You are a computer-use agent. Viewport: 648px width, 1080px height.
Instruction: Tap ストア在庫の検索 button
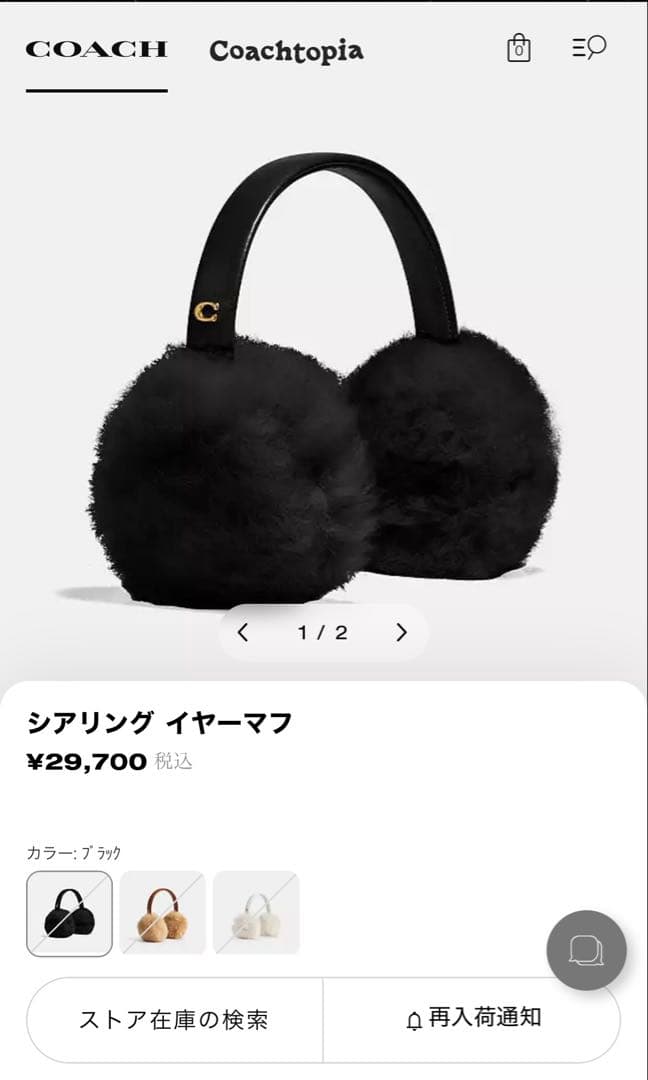tap(174, 1020)
